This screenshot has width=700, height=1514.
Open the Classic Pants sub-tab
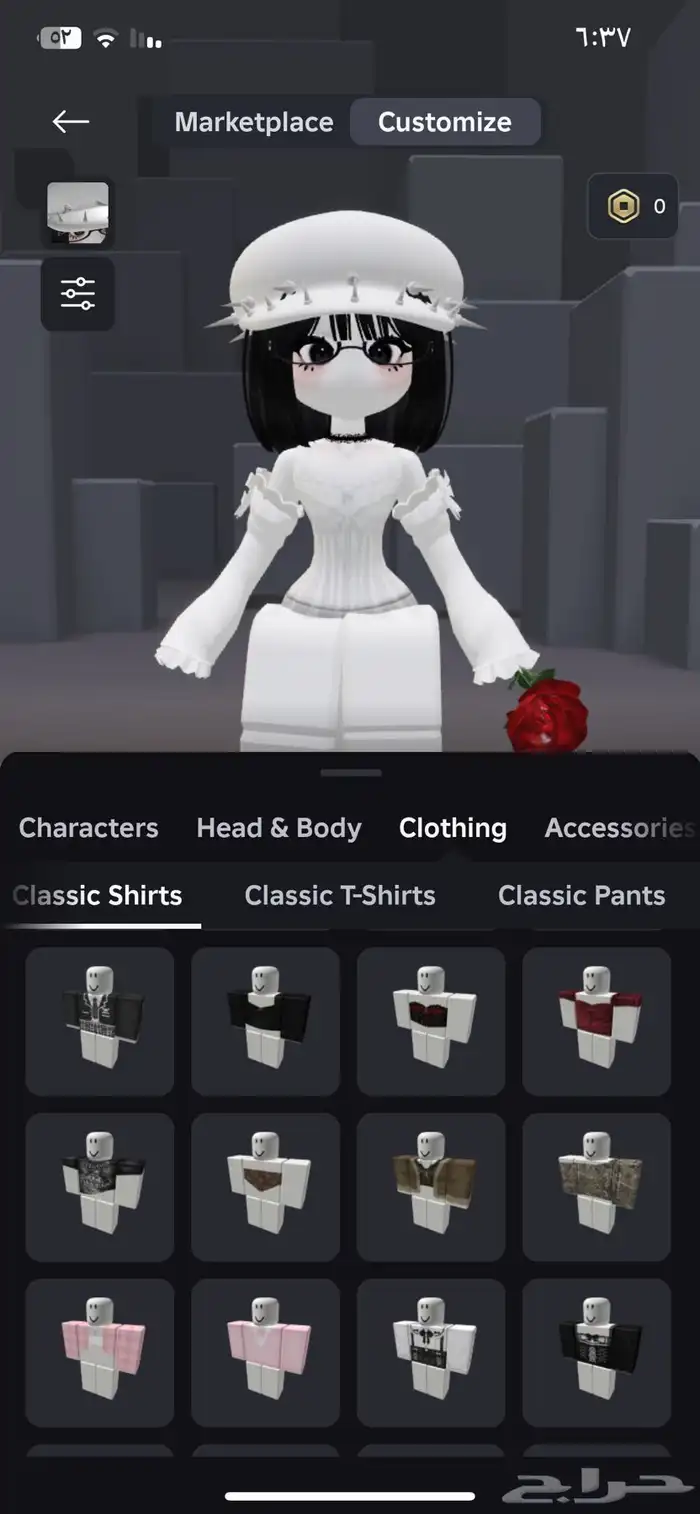pos(581,895)
